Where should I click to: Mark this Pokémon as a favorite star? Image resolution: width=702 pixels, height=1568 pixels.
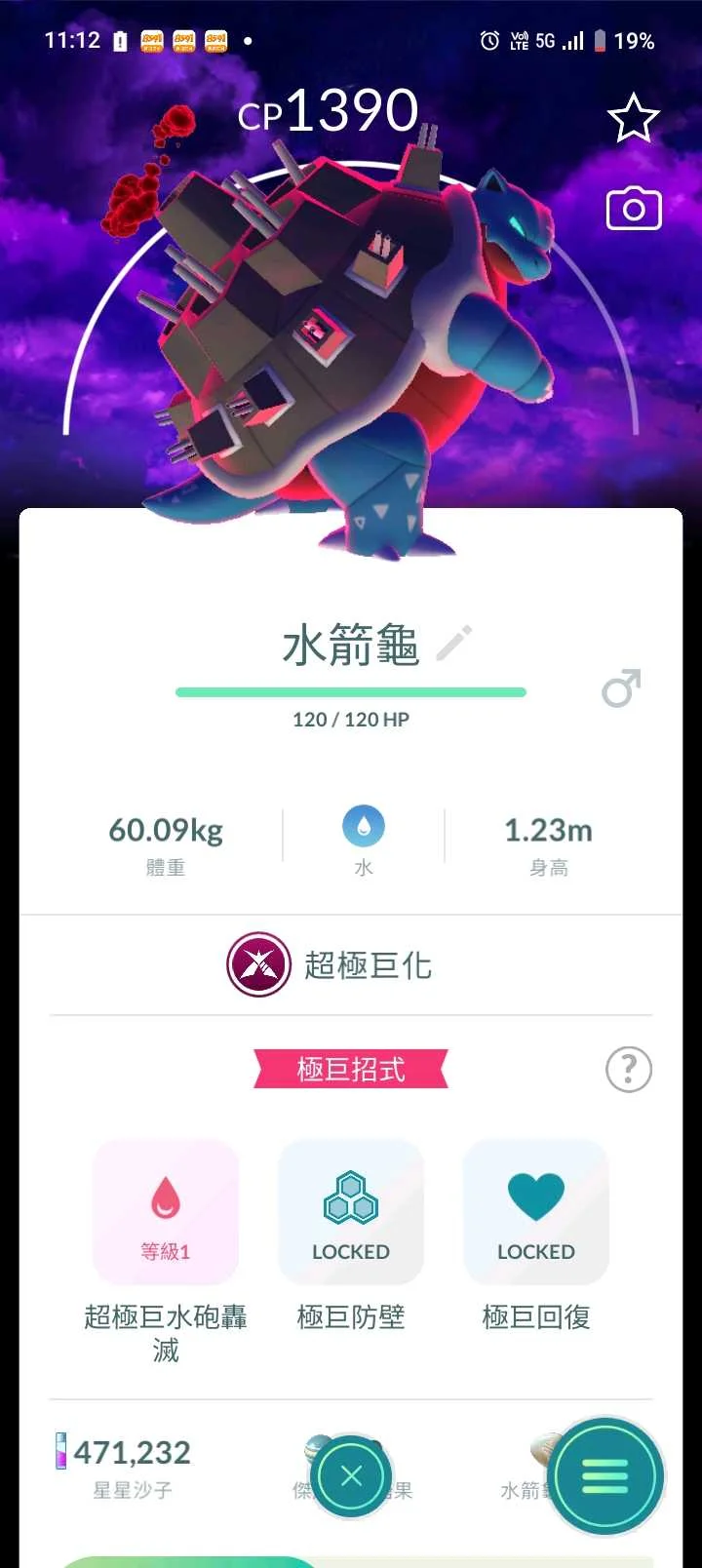click(634, 118)
